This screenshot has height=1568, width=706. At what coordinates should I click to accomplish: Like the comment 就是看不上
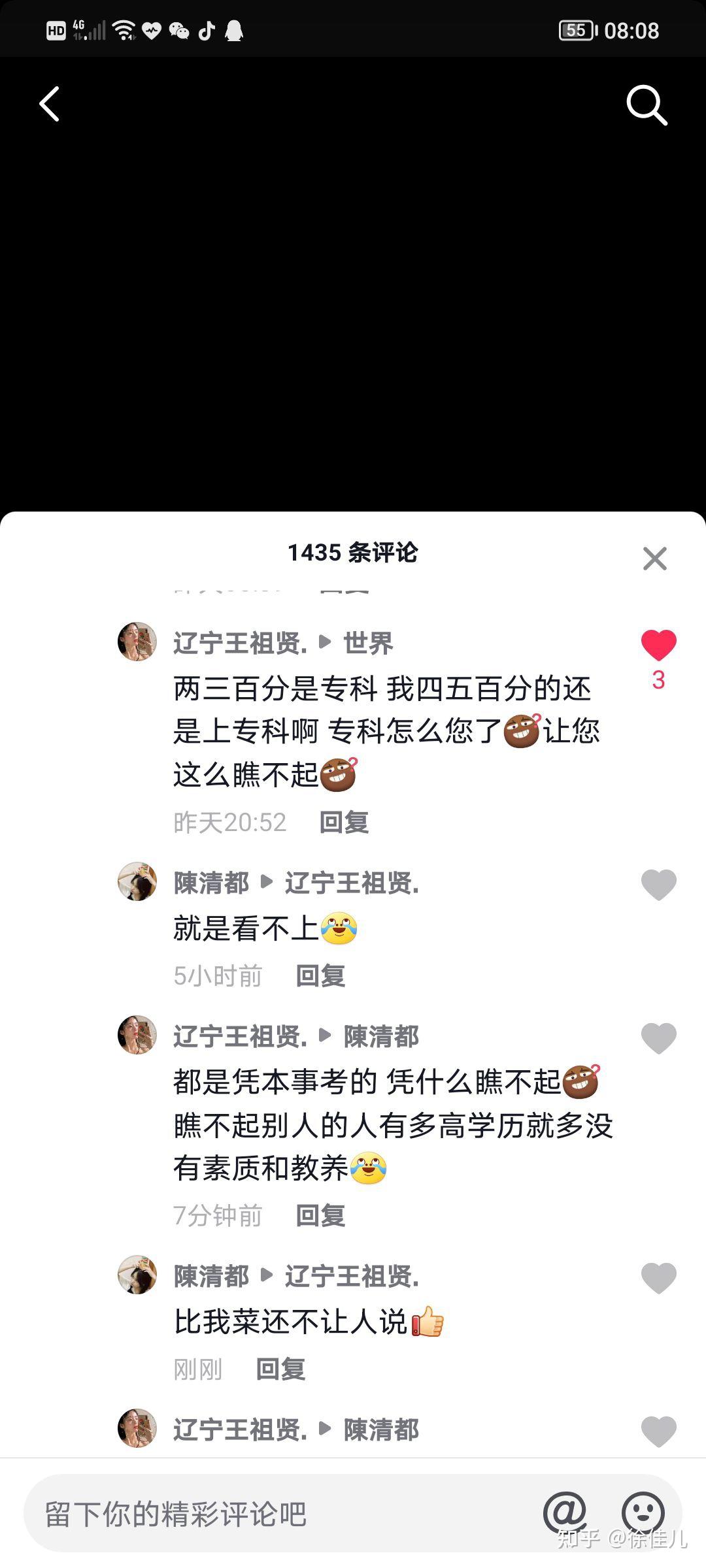click(x=658, y=885)
